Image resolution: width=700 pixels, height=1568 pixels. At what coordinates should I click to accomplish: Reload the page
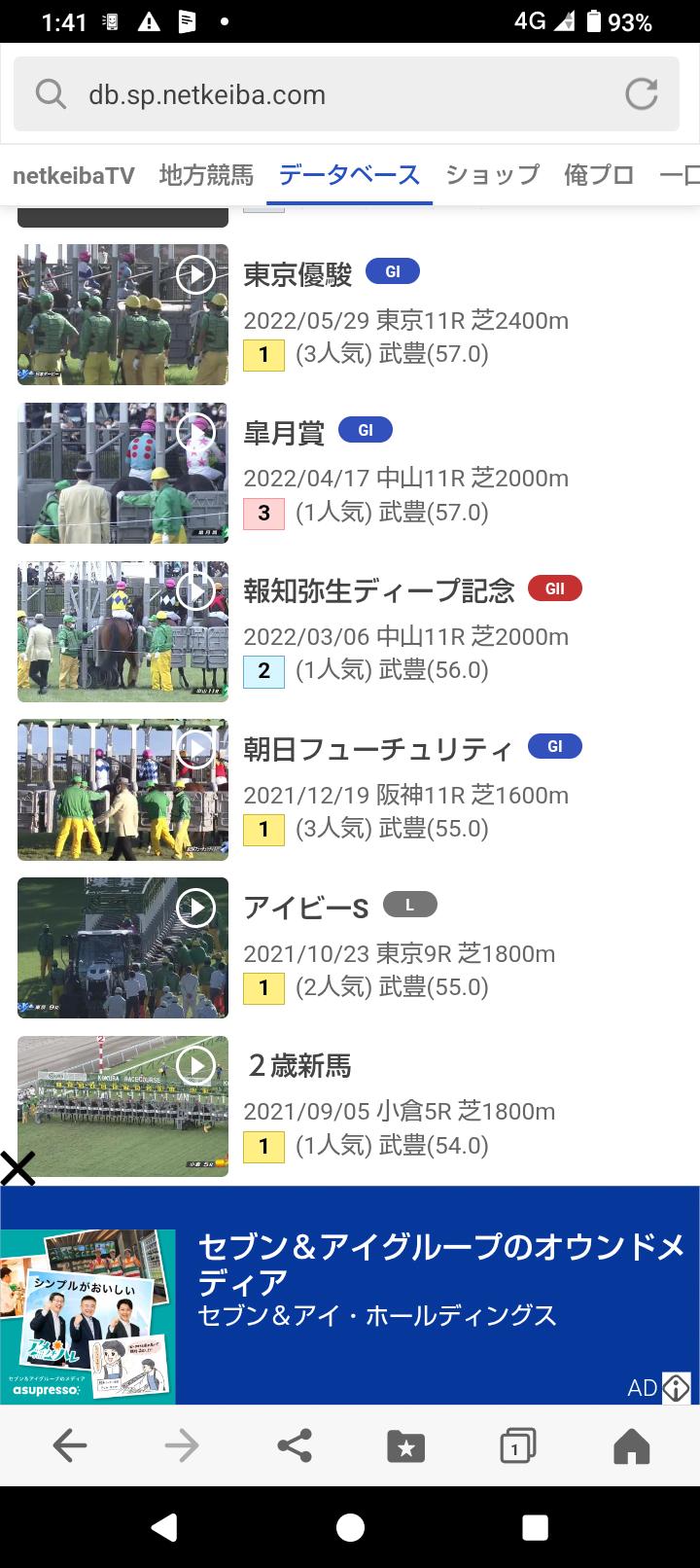641,94
